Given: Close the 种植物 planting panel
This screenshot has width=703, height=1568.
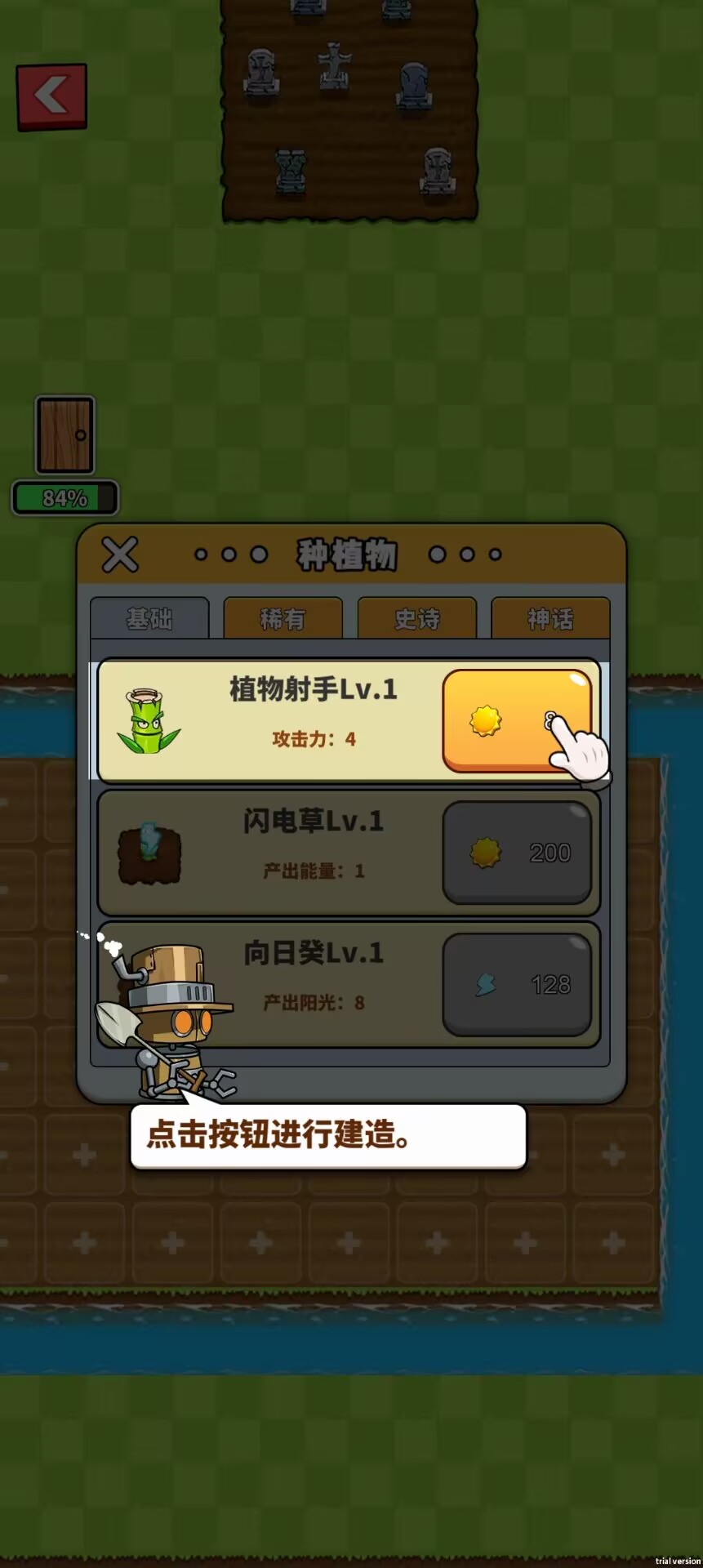Looking at the screenshot, I should (120, 555).
